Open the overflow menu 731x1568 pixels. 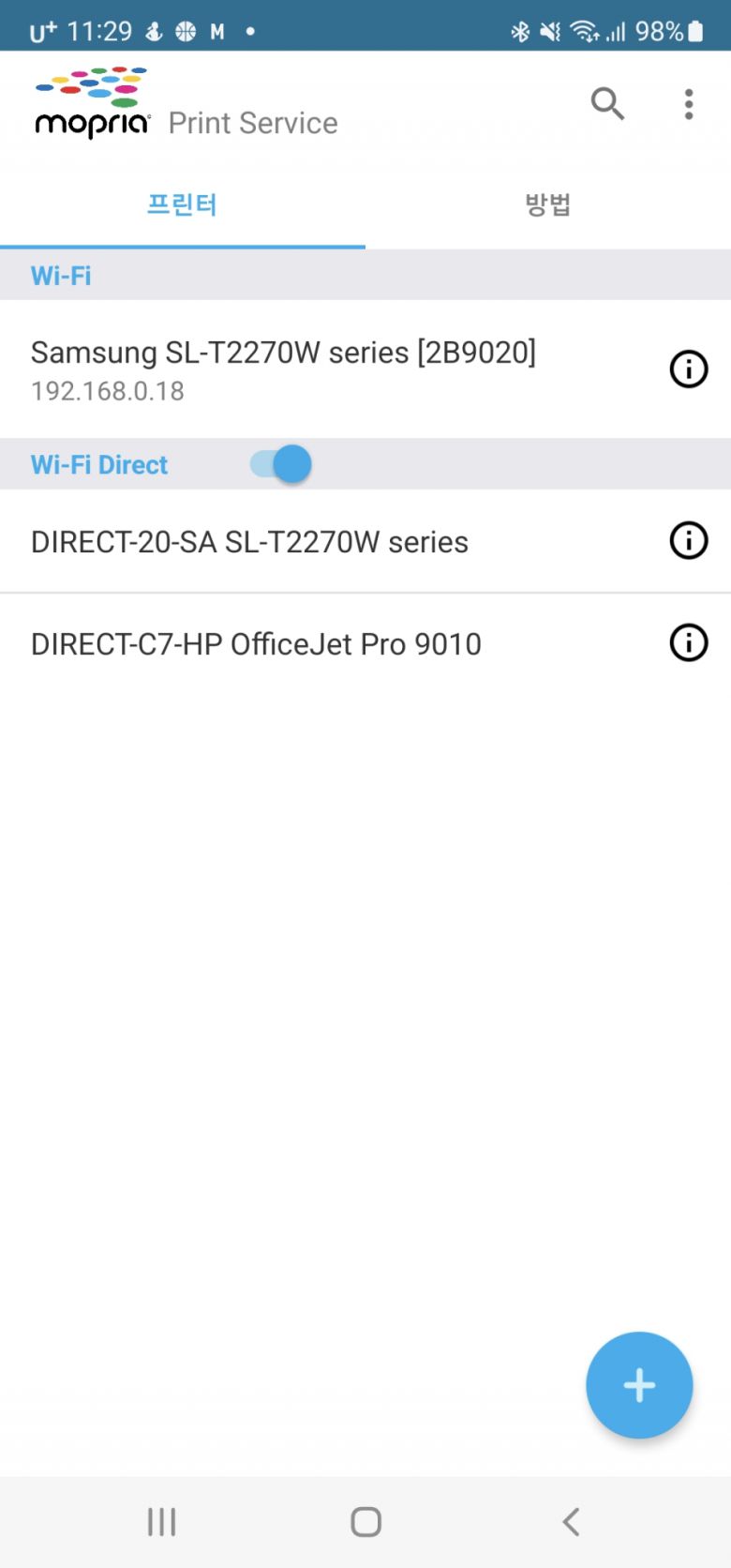(x=689, y=103)
